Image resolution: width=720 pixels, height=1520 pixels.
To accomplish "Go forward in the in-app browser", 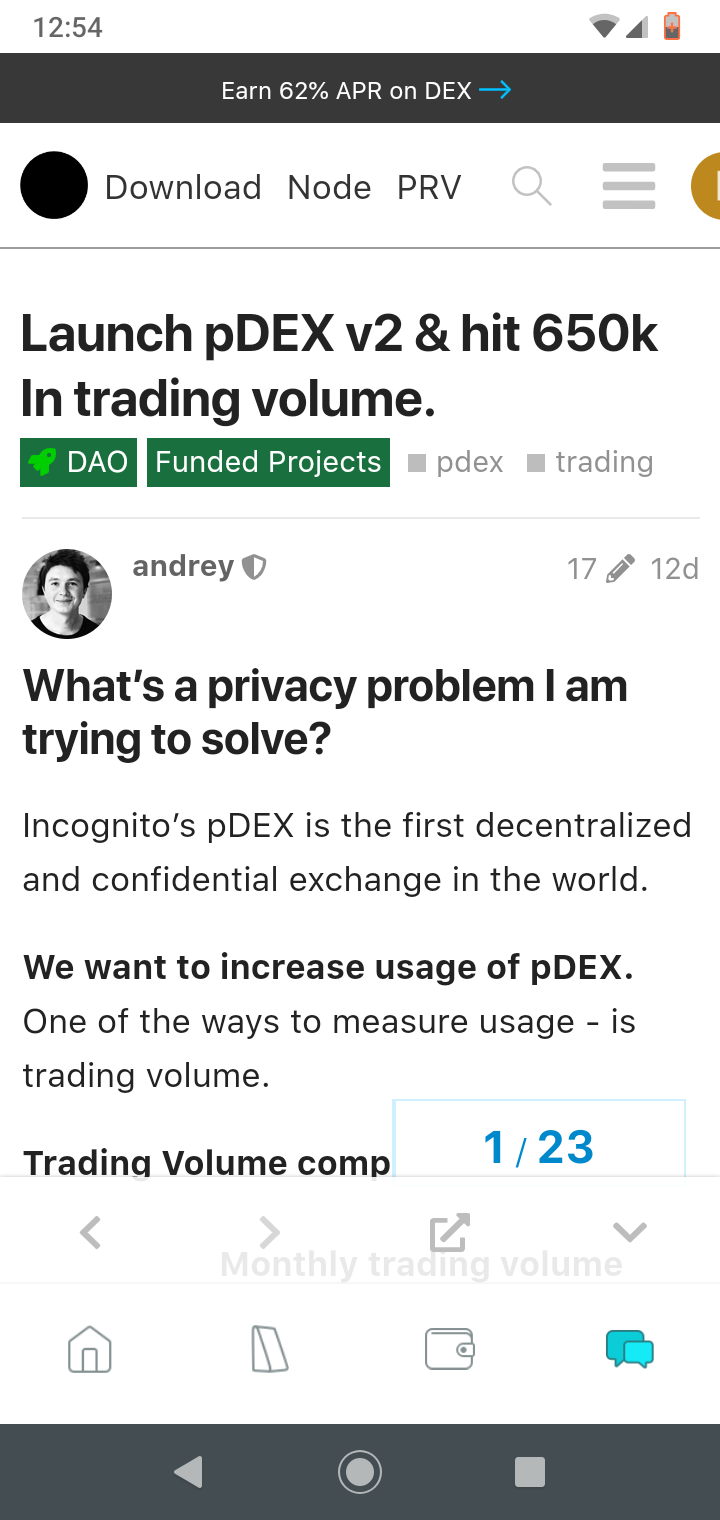I will click(269, 1232).
